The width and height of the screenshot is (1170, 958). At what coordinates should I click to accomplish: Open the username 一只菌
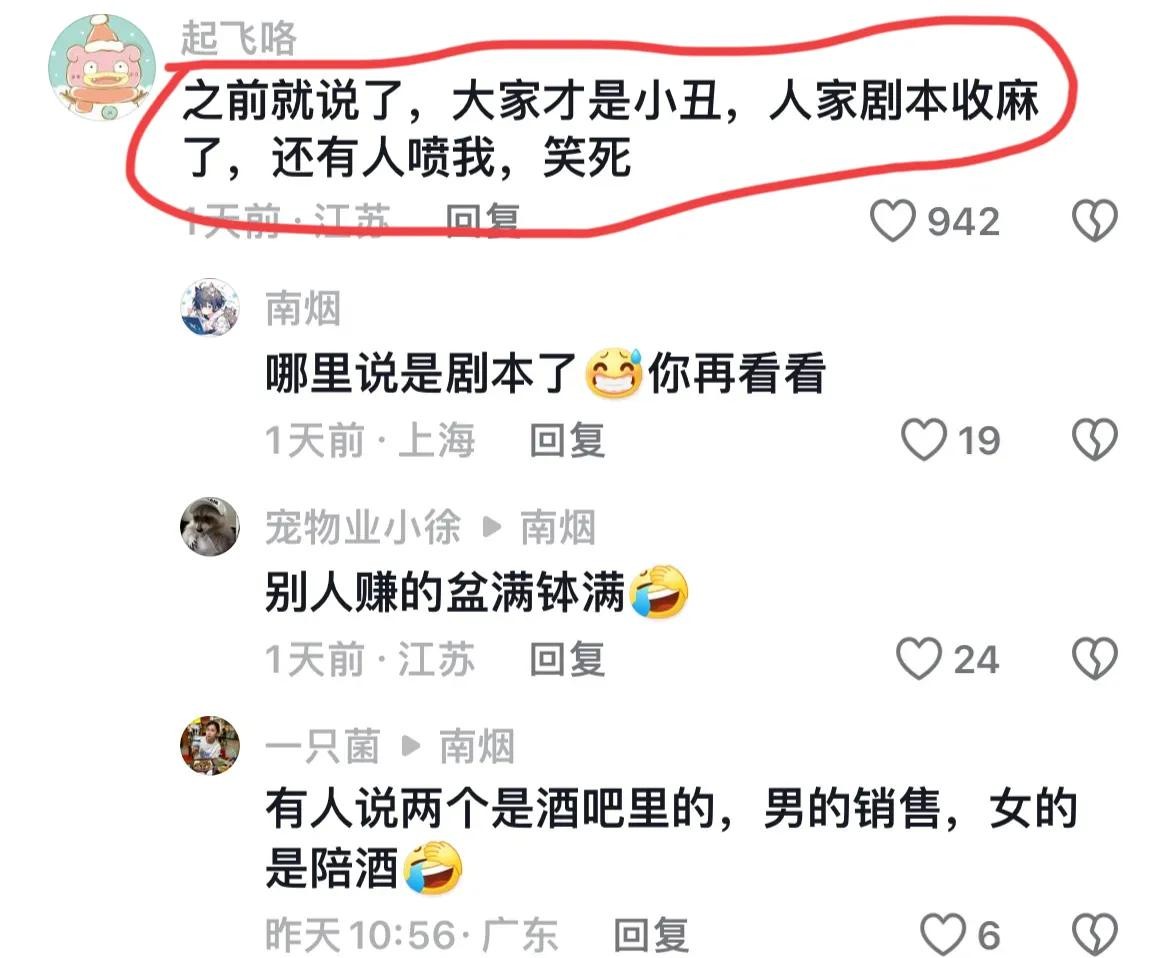pyautogui.click(x=322, y=746)
